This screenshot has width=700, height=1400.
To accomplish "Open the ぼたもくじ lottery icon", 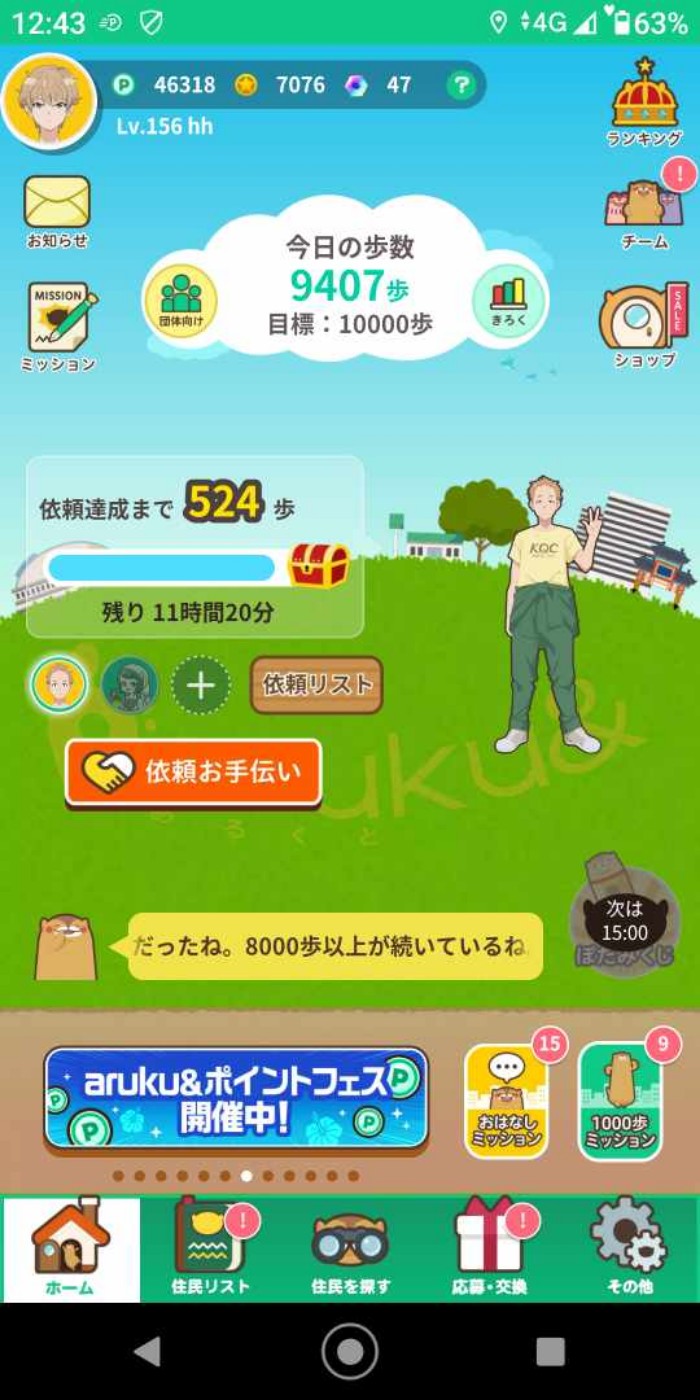I will [623, 915].
